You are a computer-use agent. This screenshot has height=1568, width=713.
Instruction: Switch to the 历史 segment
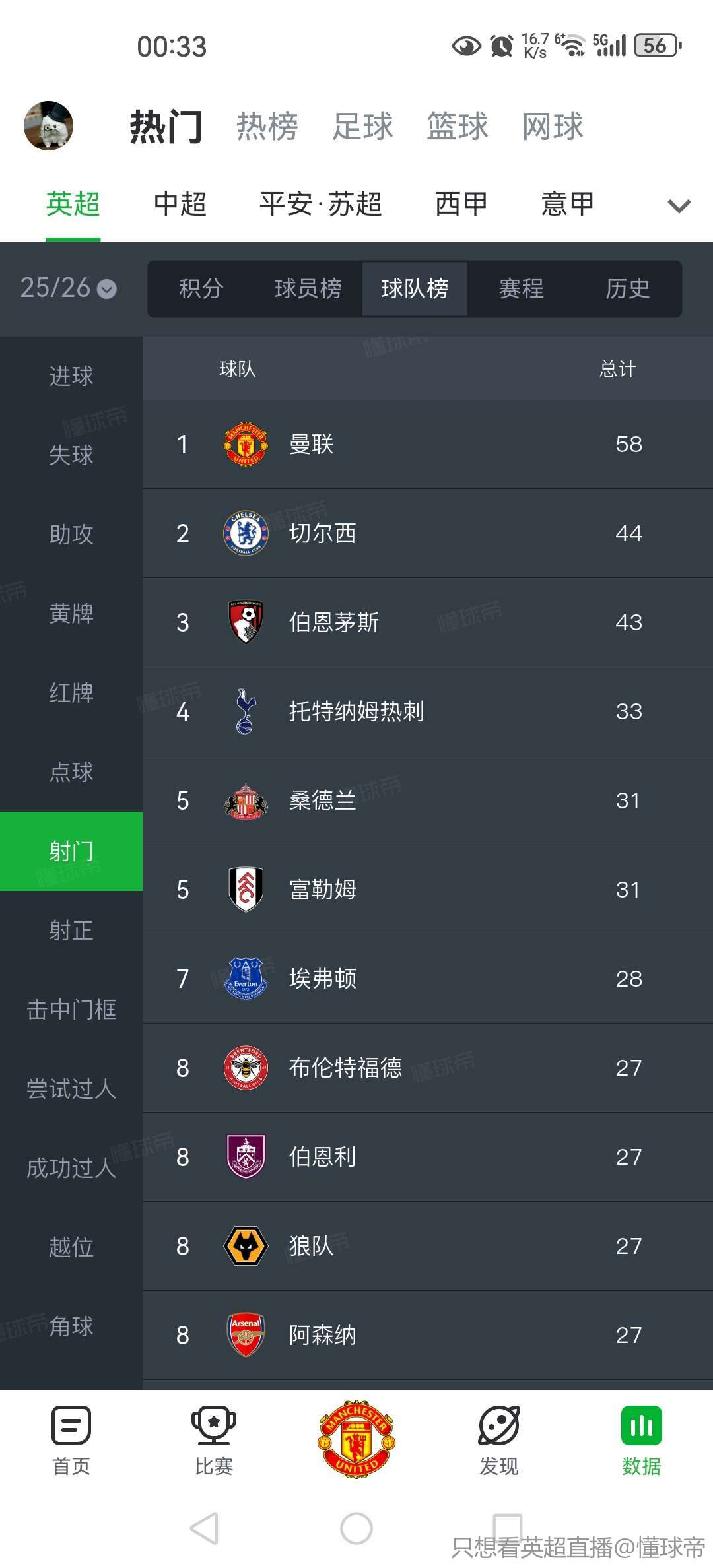tap(628, 288)
